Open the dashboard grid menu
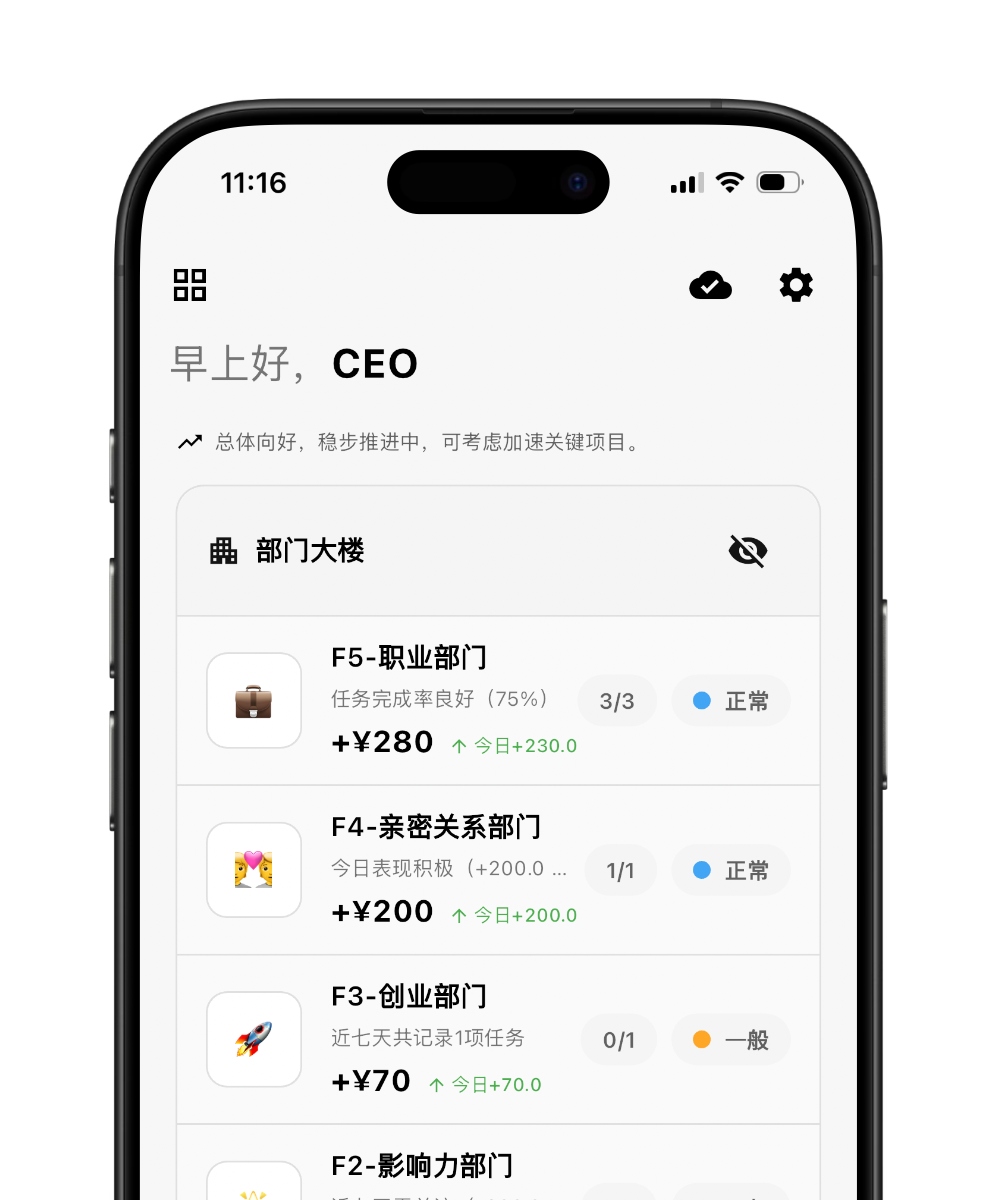 (189, 286)
